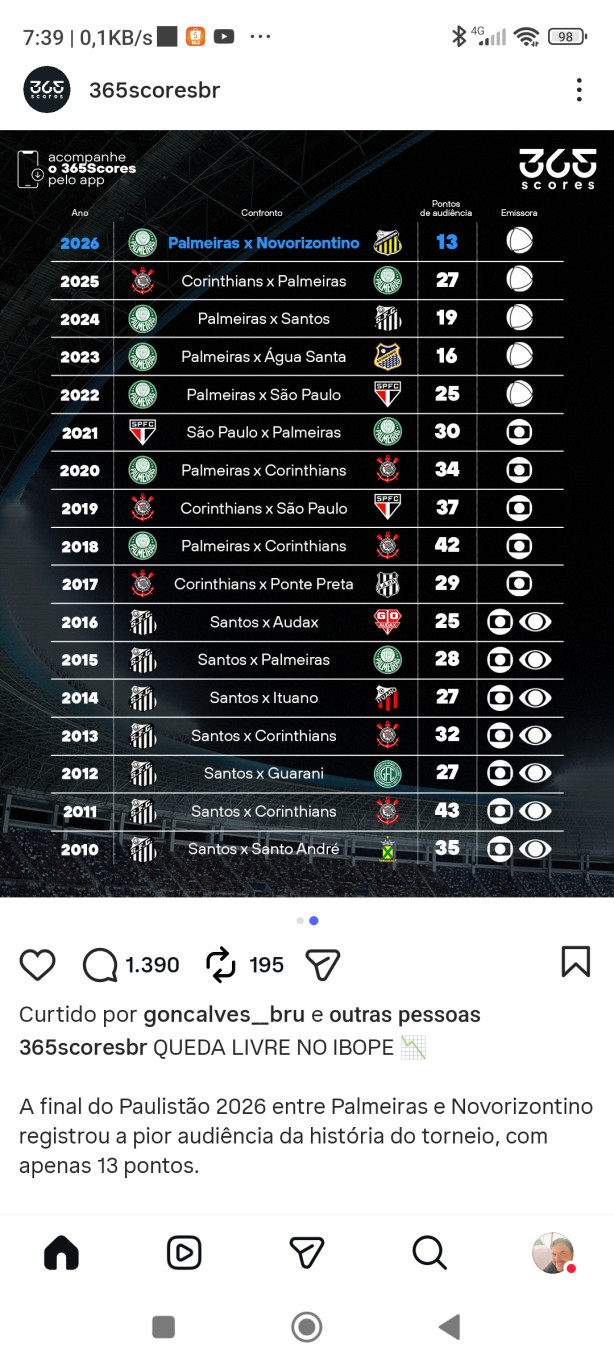The height and width of the screenshot is (1364, 614).
Task: Open your profile tab avatar
Action: point(553,1252)
